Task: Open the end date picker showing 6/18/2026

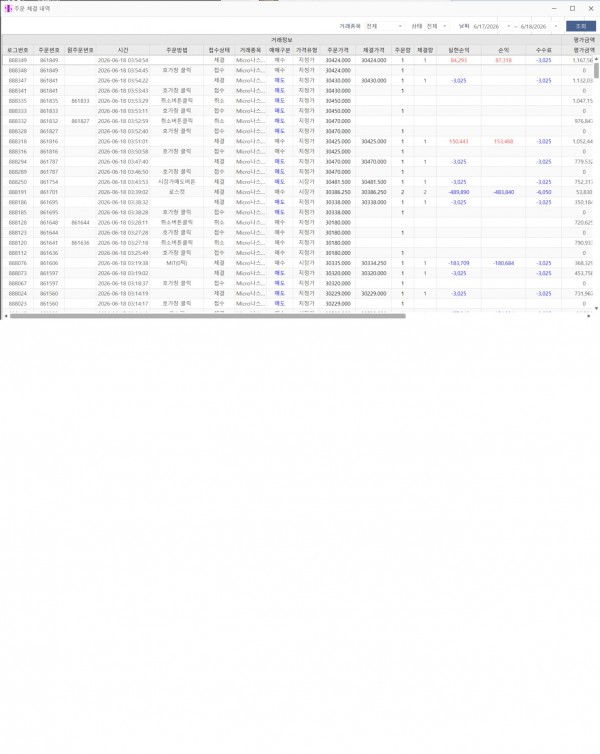Action: tap(539, 26)
